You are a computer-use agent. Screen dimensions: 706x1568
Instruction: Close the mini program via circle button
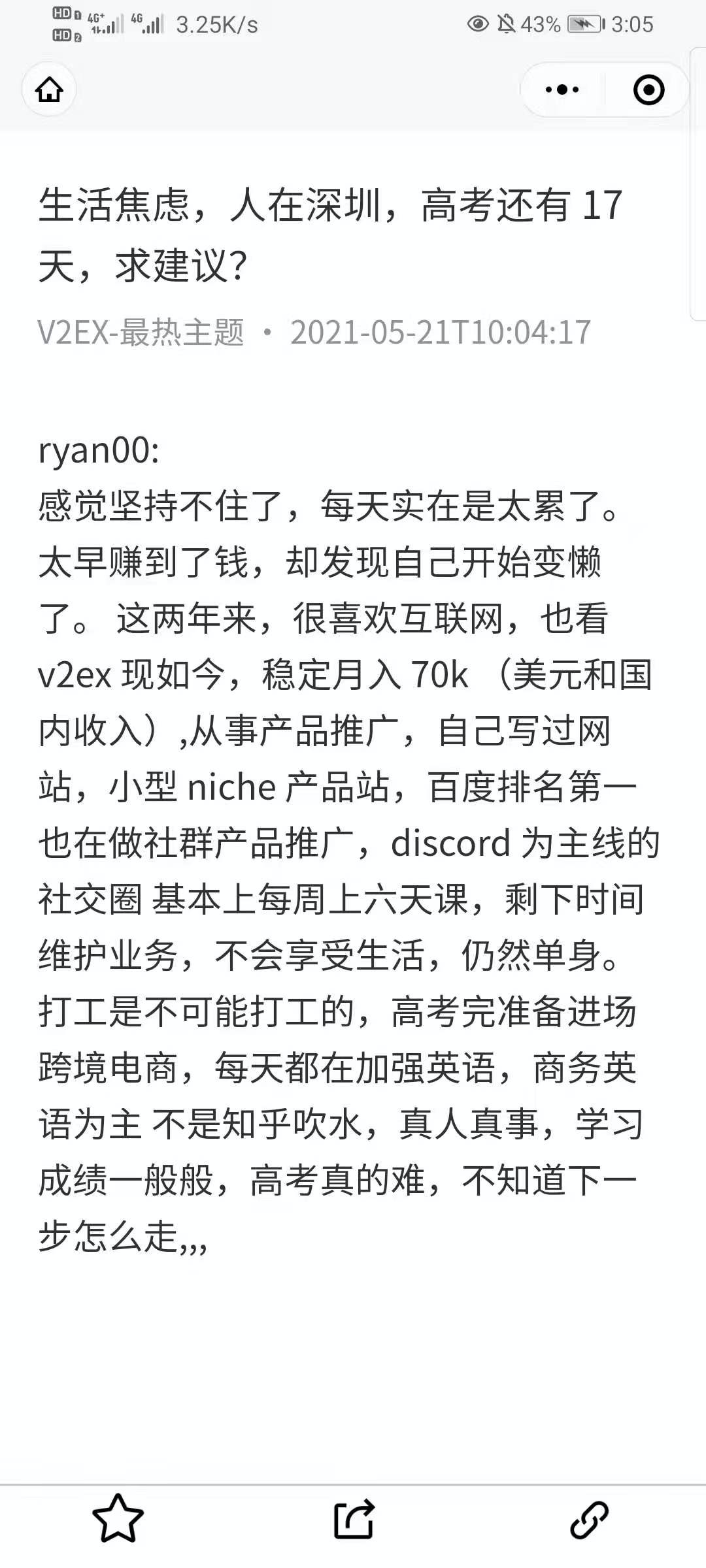pos(648,90)
